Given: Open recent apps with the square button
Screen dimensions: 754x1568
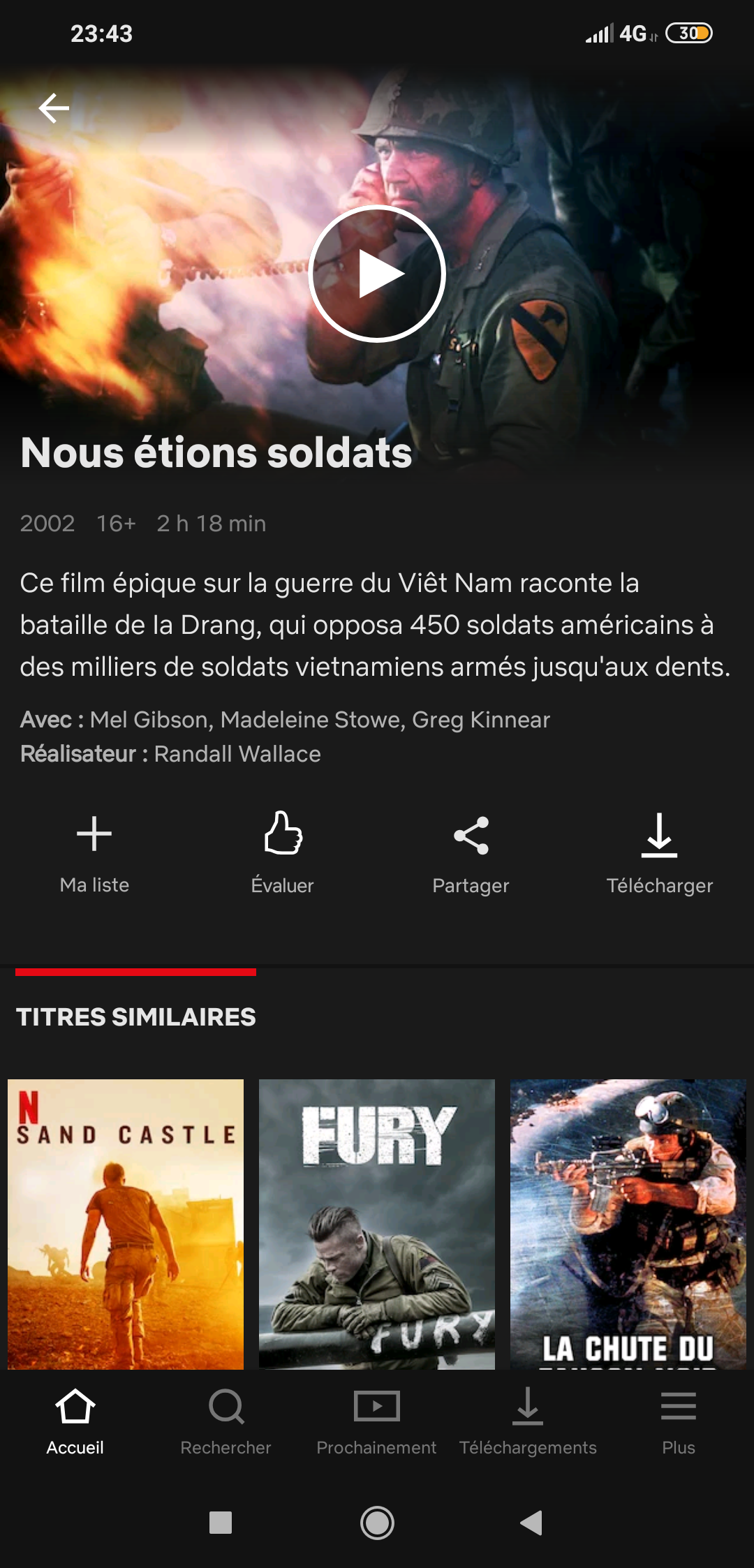Looking at the screenshot, I should (x=221, y=1523).
